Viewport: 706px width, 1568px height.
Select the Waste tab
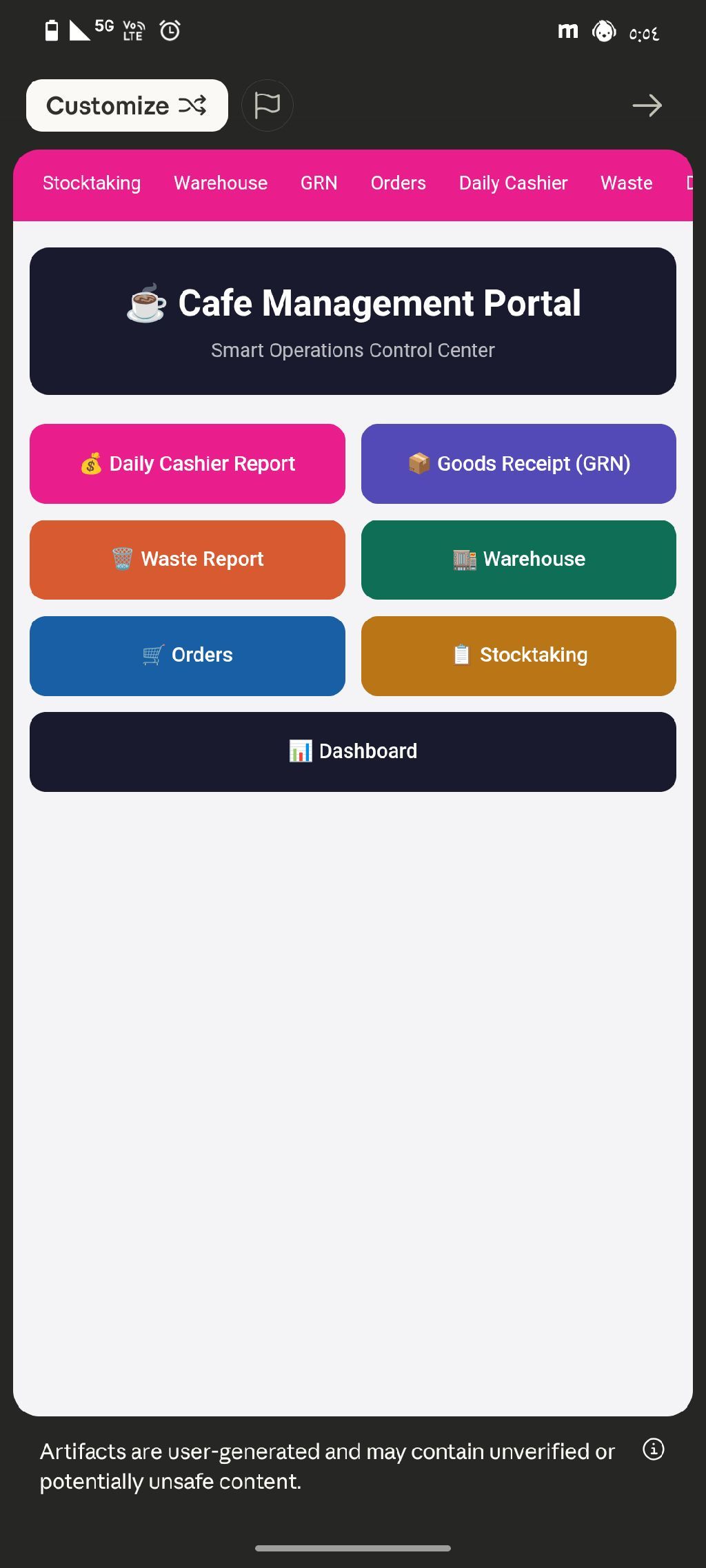click(x=626, y=183)
